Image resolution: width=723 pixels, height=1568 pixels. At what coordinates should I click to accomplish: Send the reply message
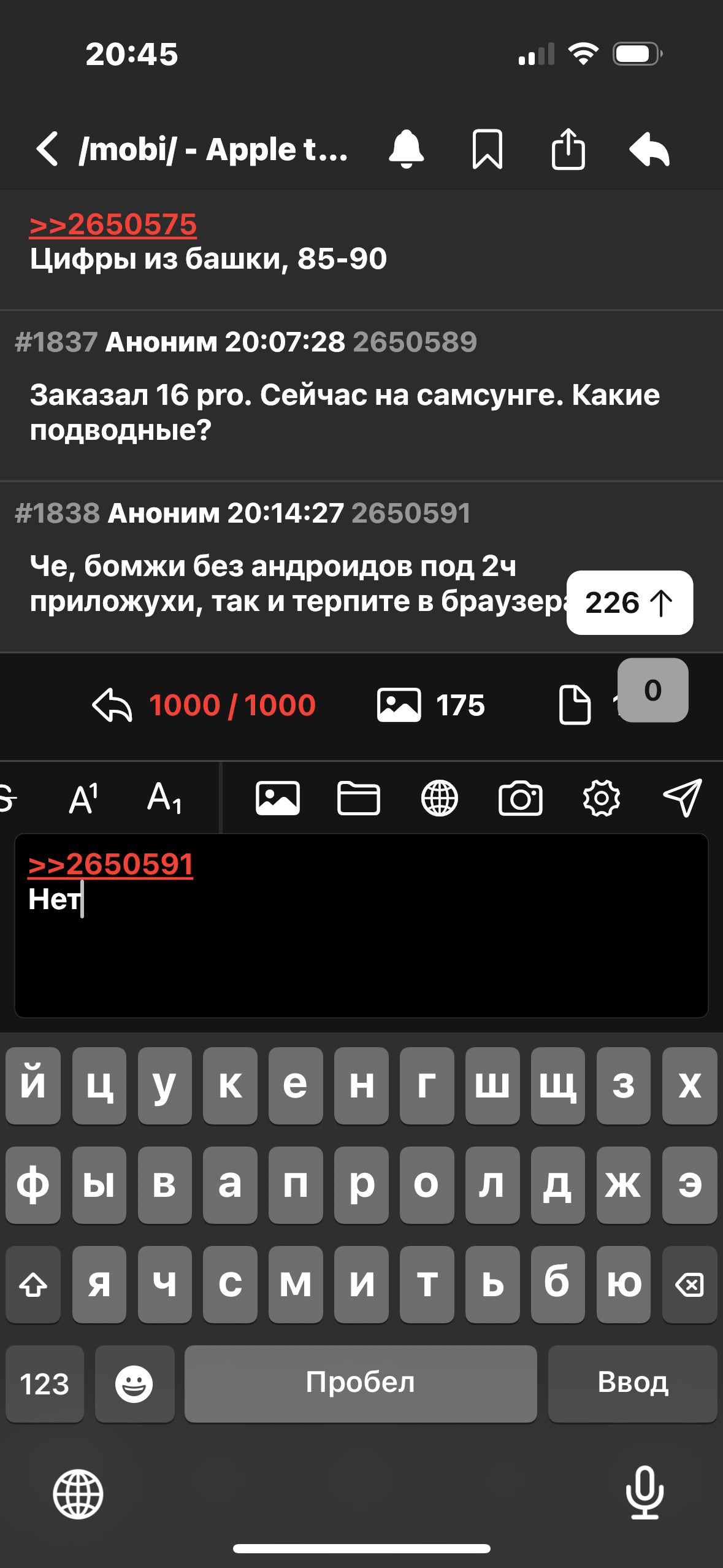click(x=683, y=798)
